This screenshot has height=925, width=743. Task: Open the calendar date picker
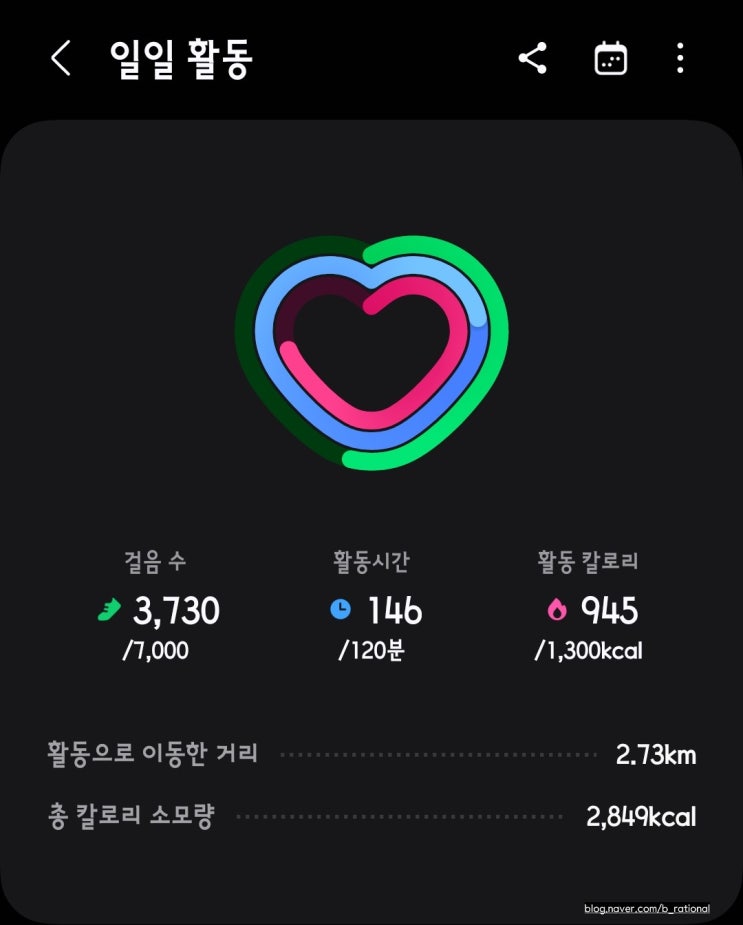point(610,59)
